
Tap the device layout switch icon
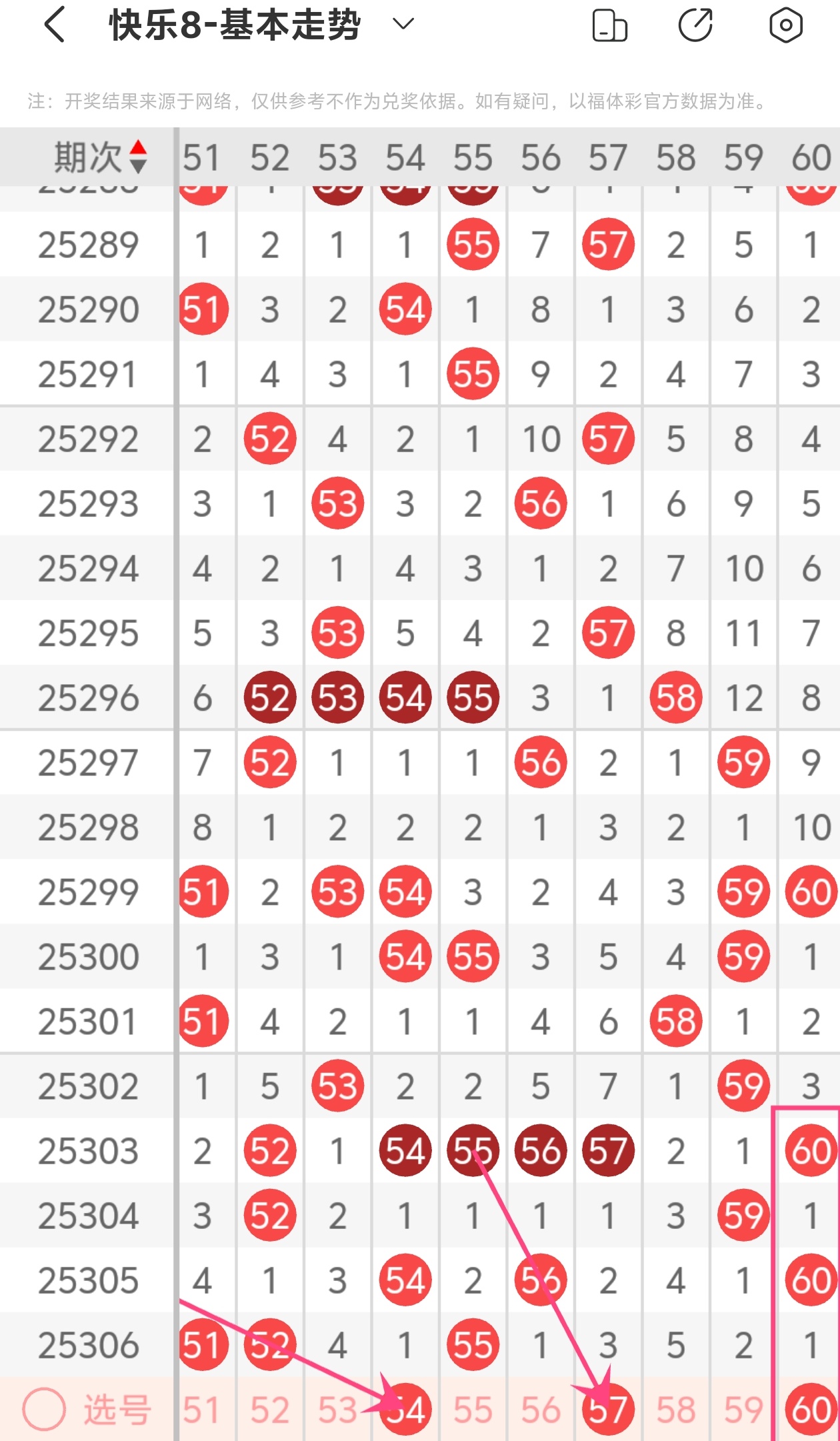609,25
